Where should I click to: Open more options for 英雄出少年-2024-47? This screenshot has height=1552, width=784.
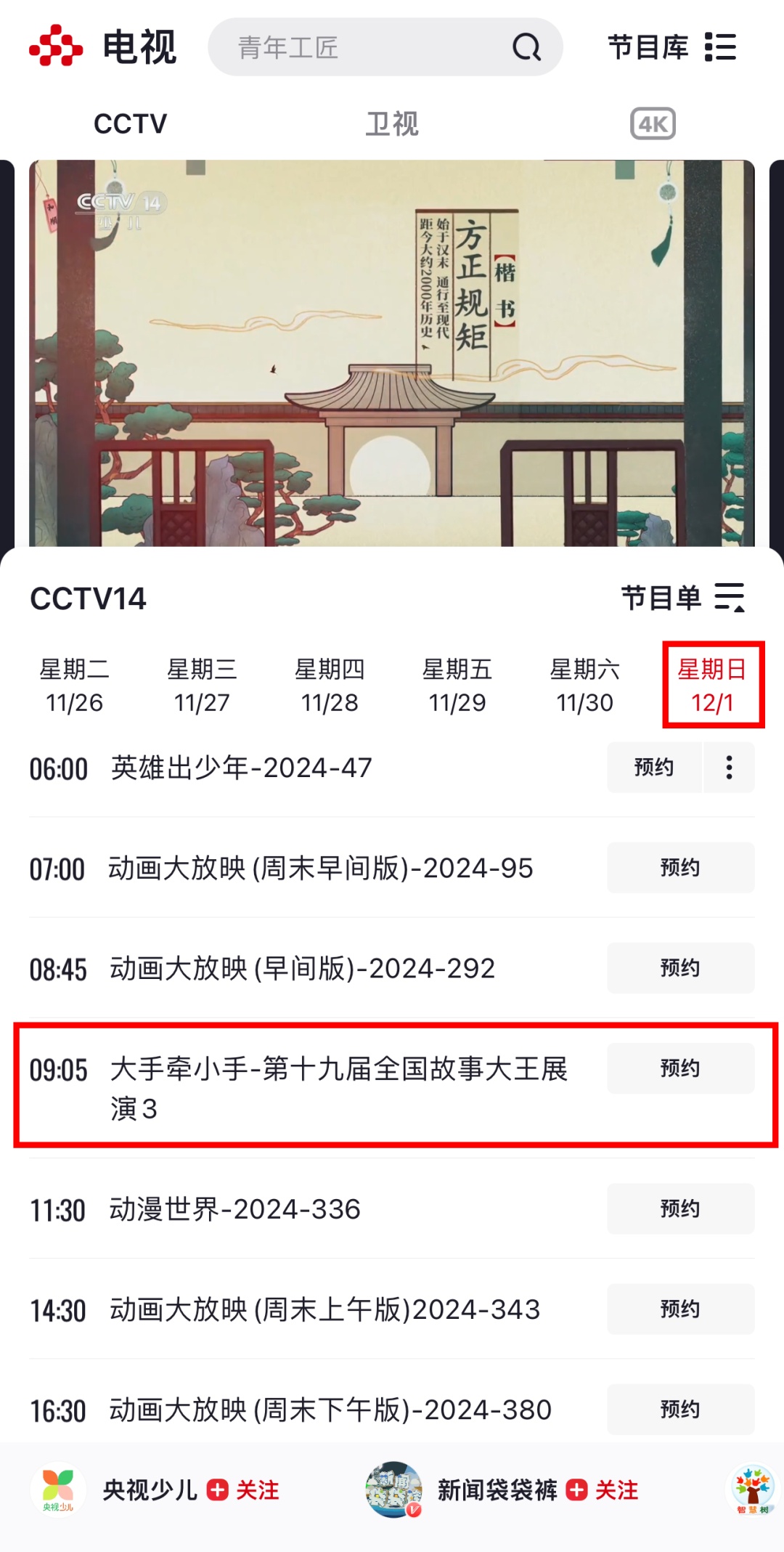(x=729, y=768)
